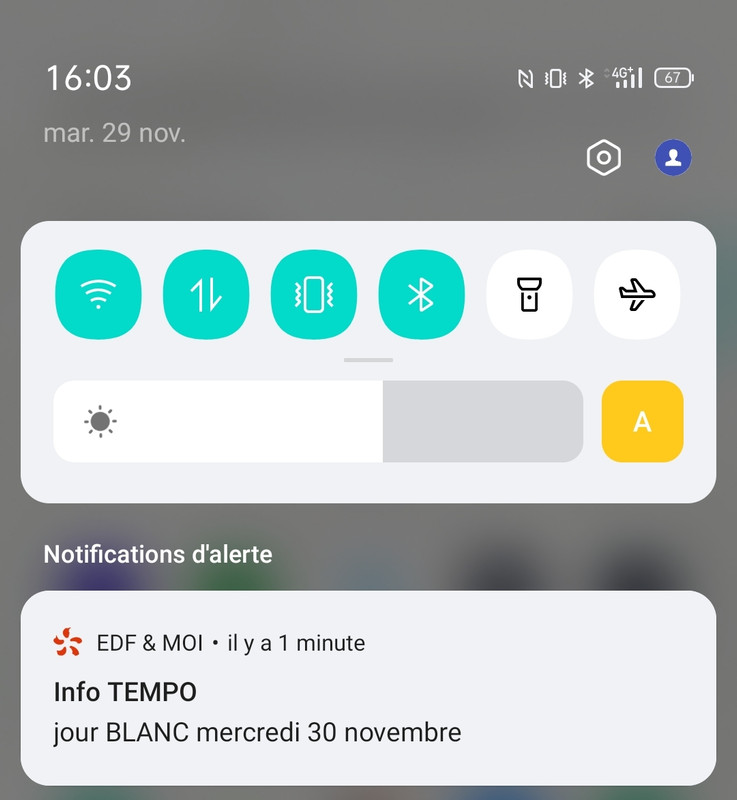Viewport: 737px width, 800px height.
Task: Open the 16:03 clock display
Action: tap(90, 79)
